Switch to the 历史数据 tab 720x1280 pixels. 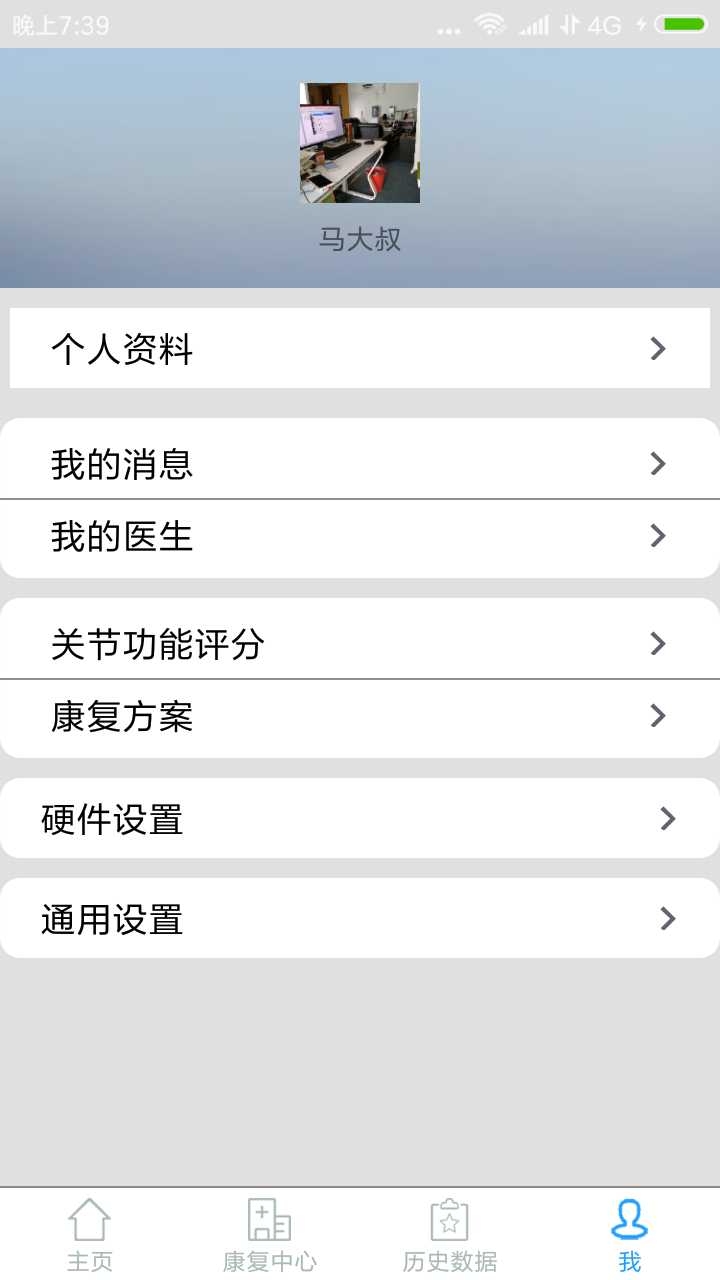pos(450,1240)
